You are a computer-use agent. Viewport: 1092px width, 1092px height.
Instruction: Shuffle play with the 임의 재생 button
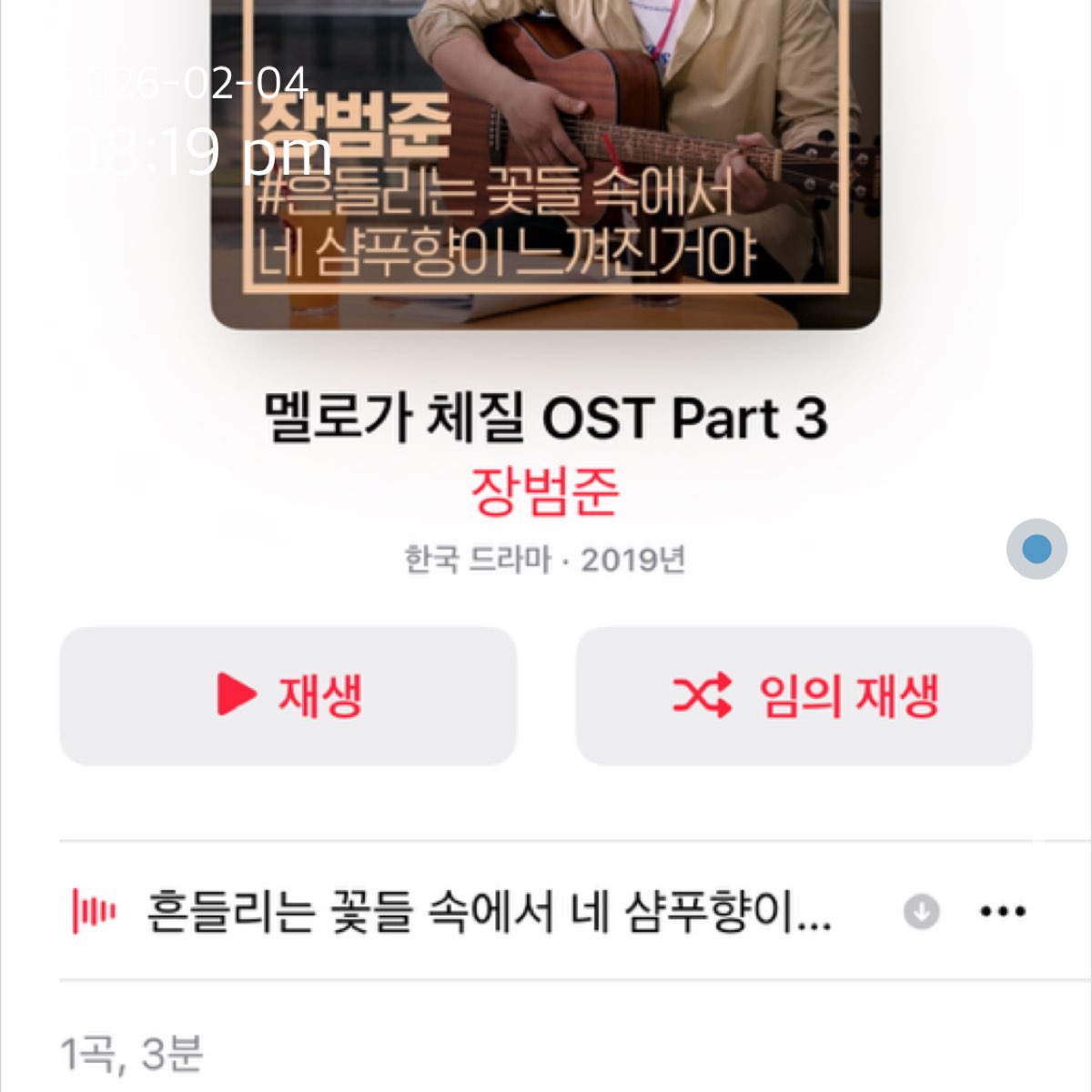click(804, 696)
